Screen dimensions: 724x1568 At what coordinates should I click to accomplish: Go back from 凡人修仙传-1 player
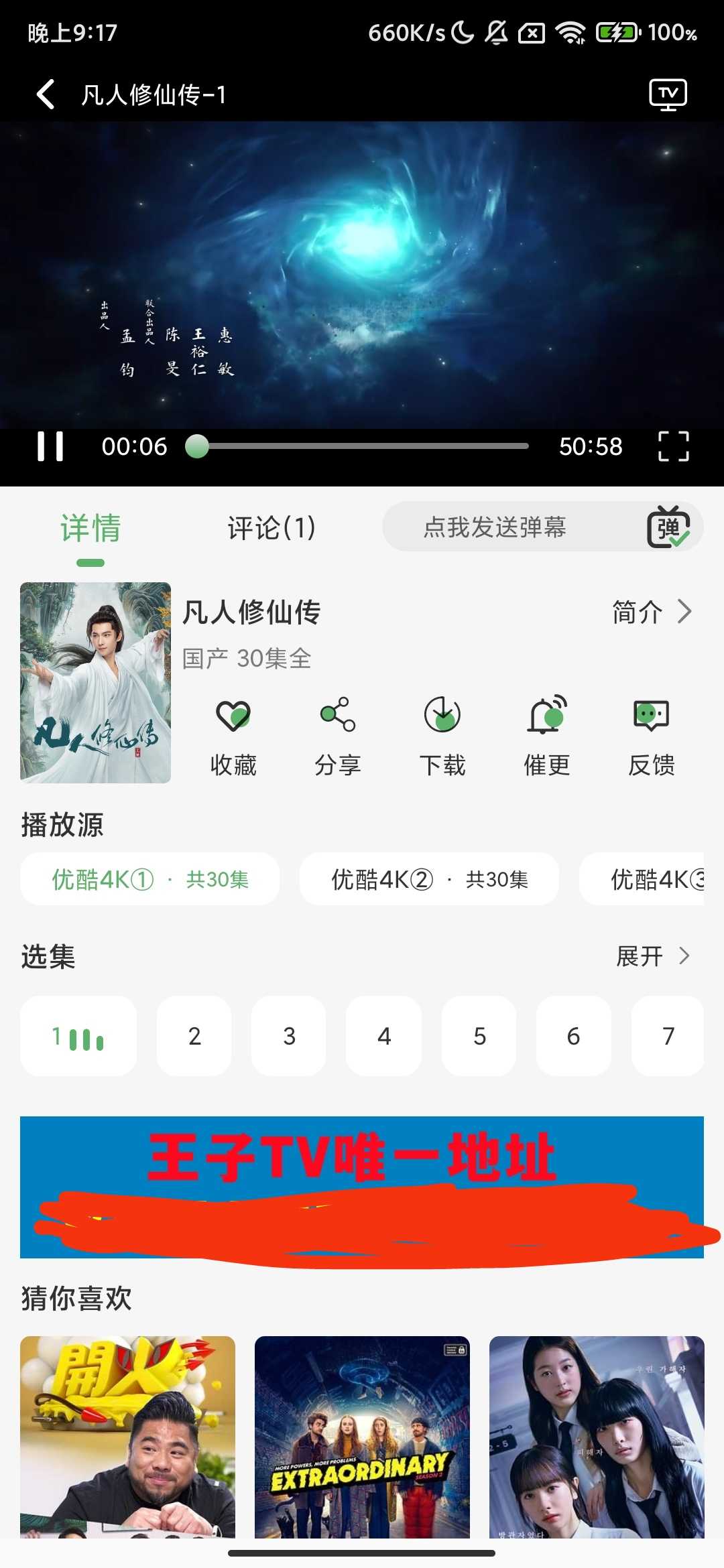click(x=46, y=94)
